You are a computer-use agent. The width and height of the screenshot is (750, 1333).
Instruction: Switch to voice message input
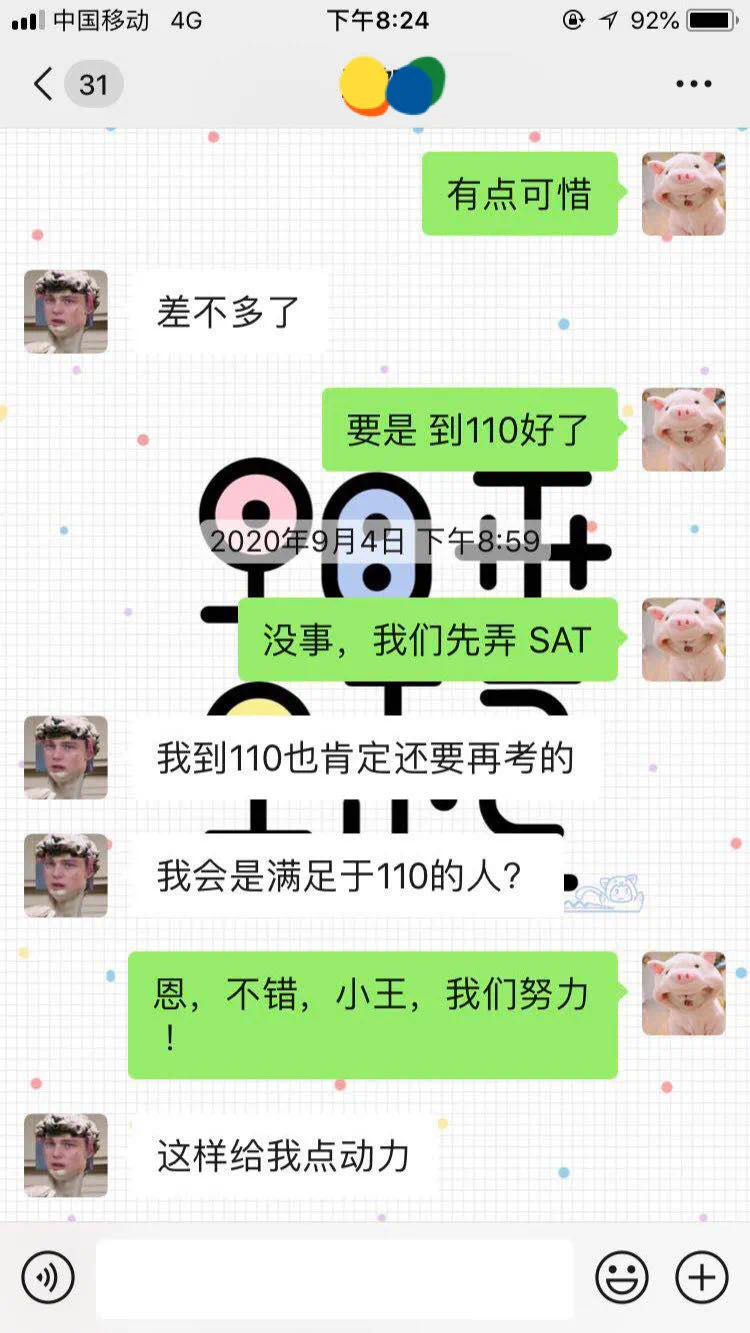[48, 1277]
